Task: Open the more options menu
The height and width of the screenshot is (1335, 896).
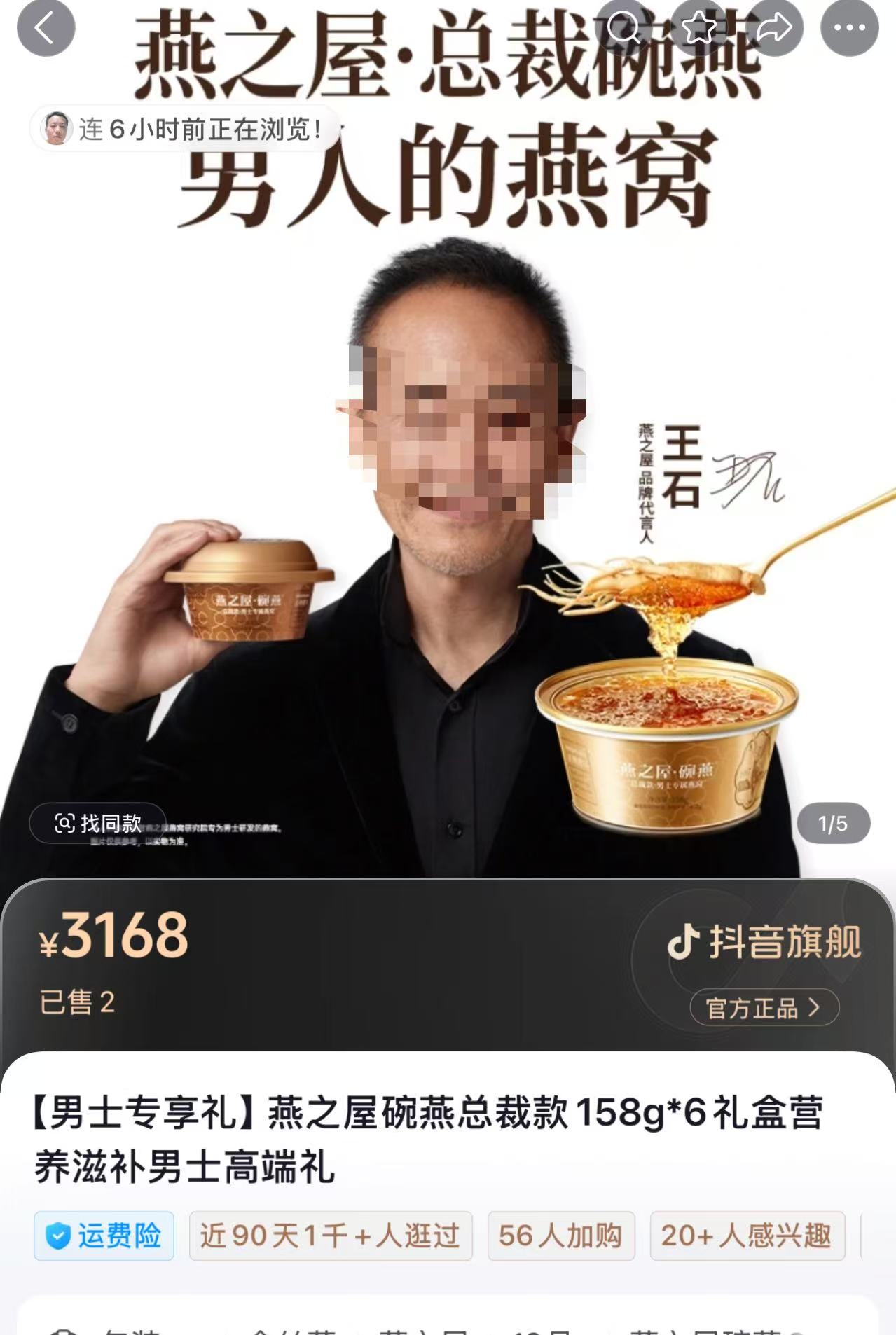Action: (x=848, y=28)
